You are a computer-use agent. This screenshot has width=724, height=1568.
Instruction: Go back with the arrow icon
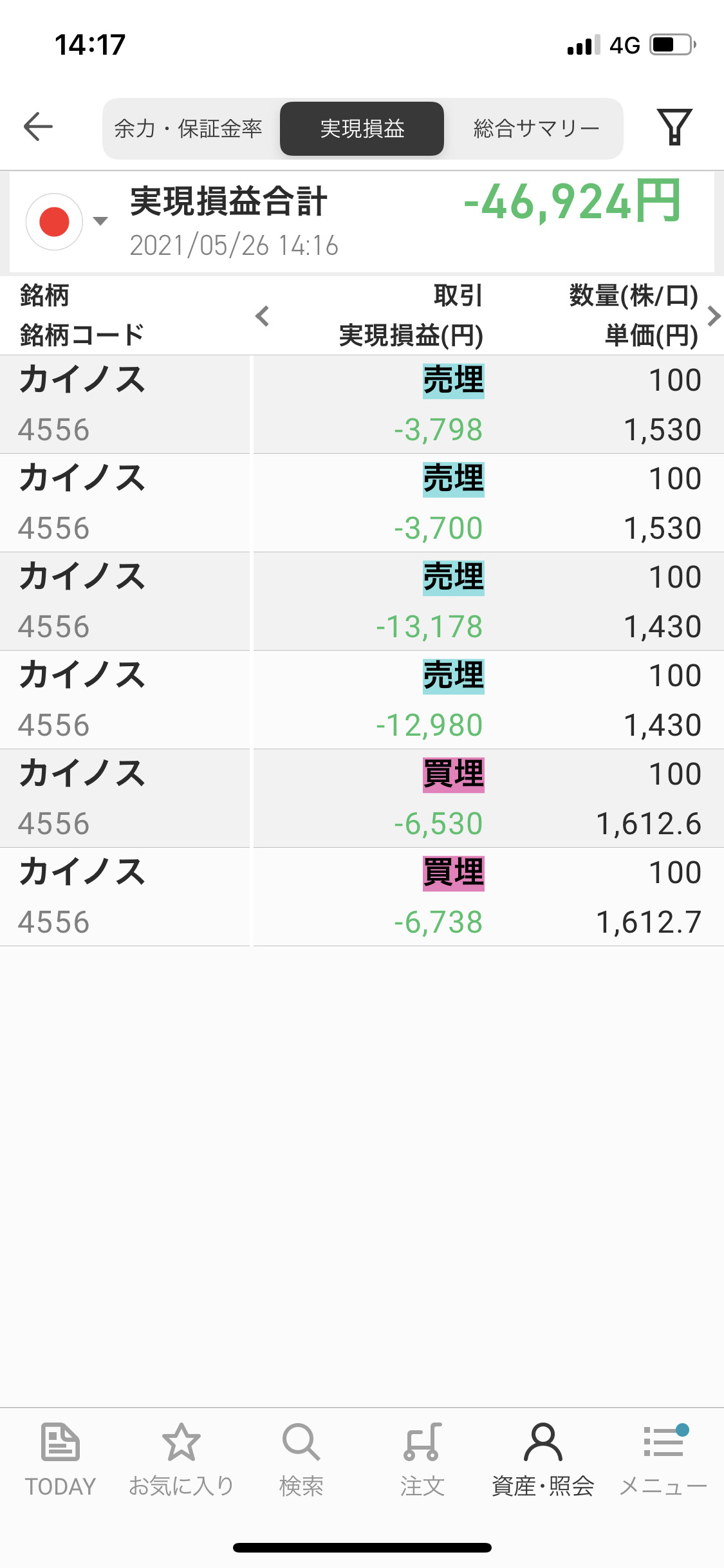(38, 126)
